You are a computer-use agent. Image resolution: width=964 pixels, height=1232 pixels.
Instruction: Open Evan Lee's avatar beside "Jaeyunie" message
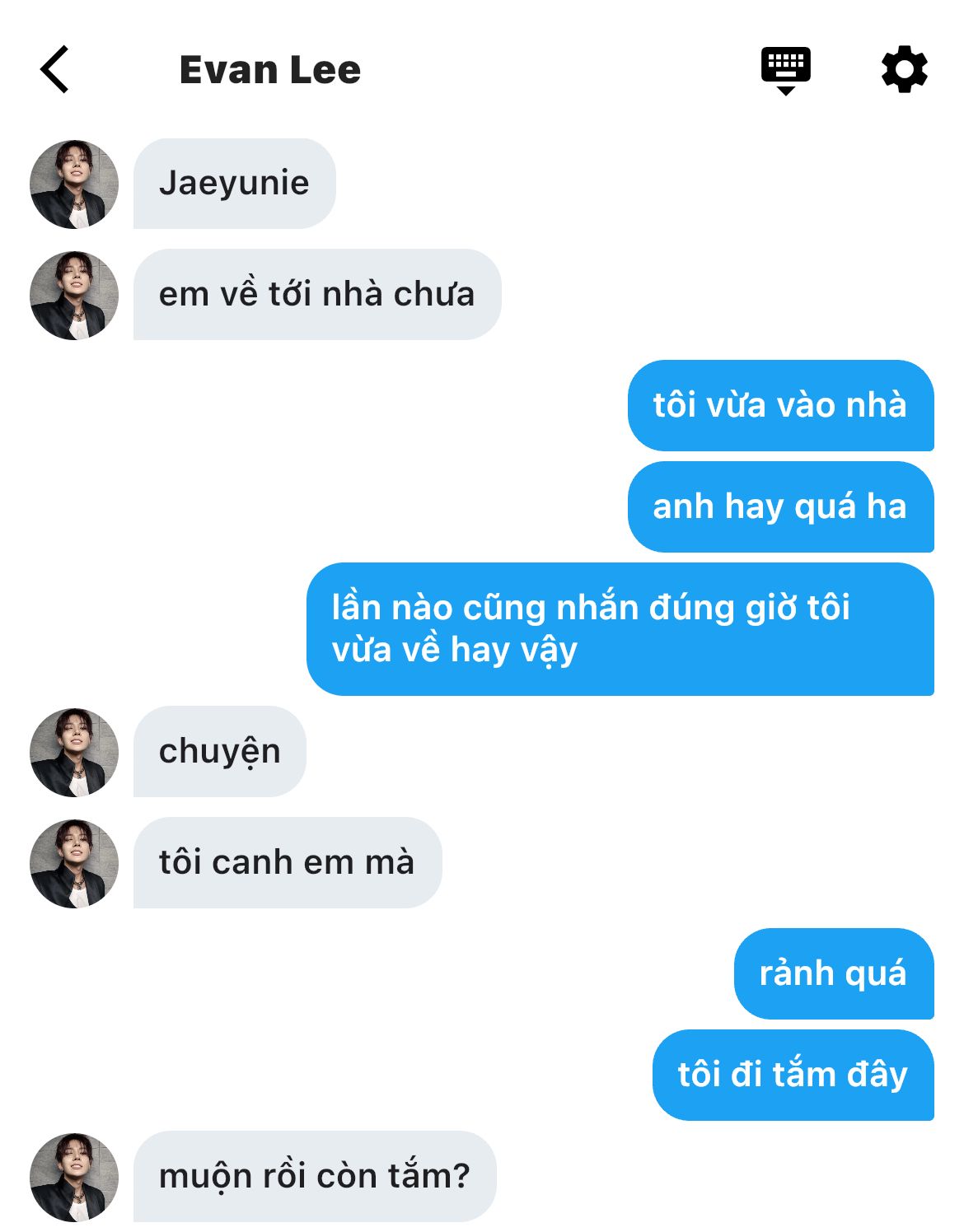click(74, 184)
